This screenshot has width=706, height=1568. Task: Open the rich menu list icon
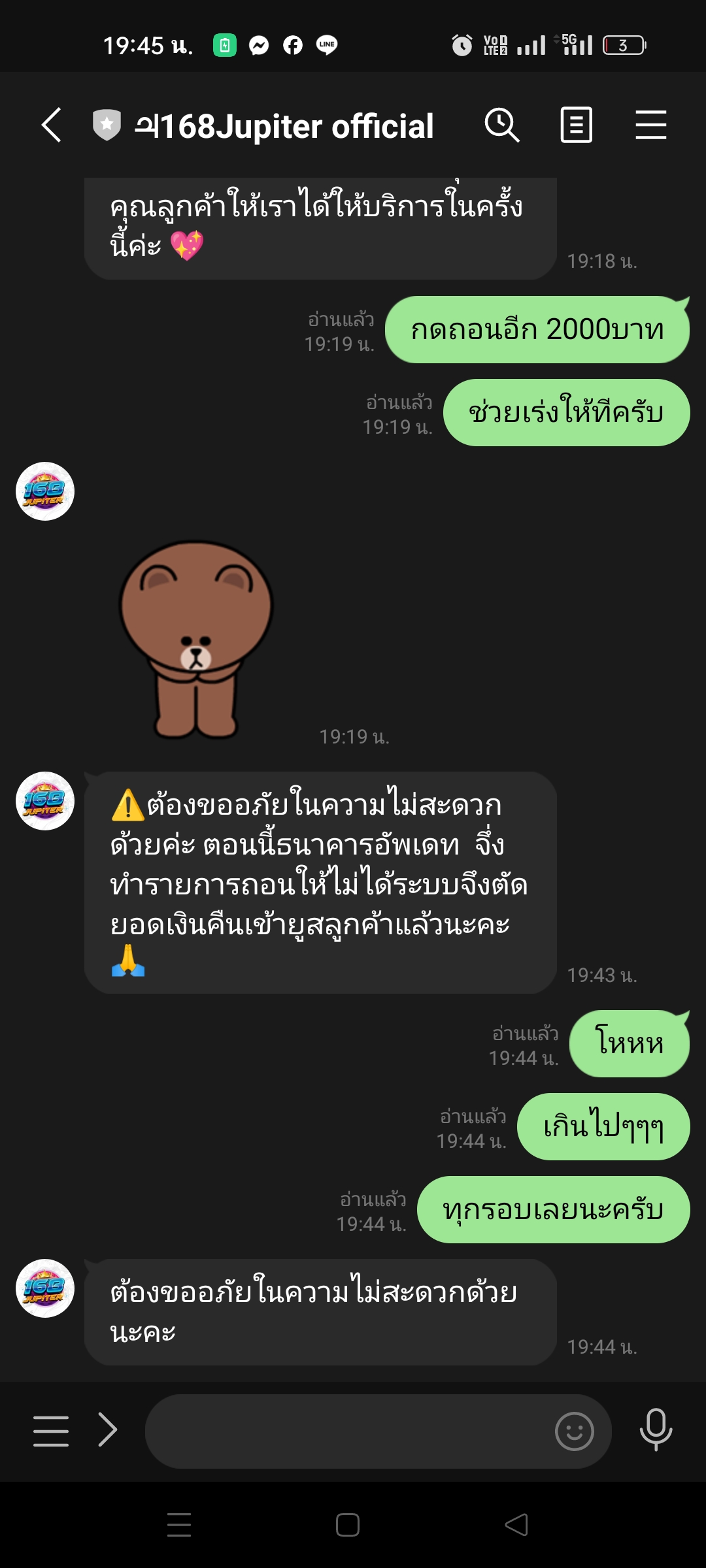51,1431
